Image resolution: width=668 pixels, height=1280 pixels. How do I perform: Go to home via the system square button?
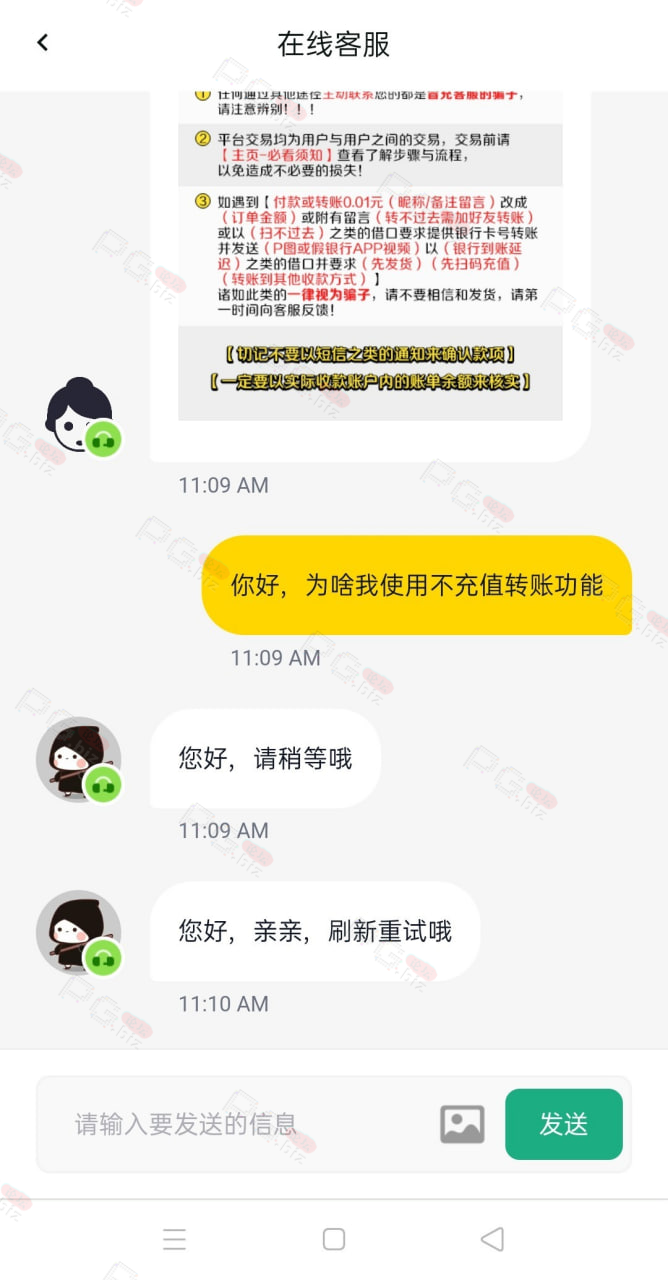coord(334,1240)
